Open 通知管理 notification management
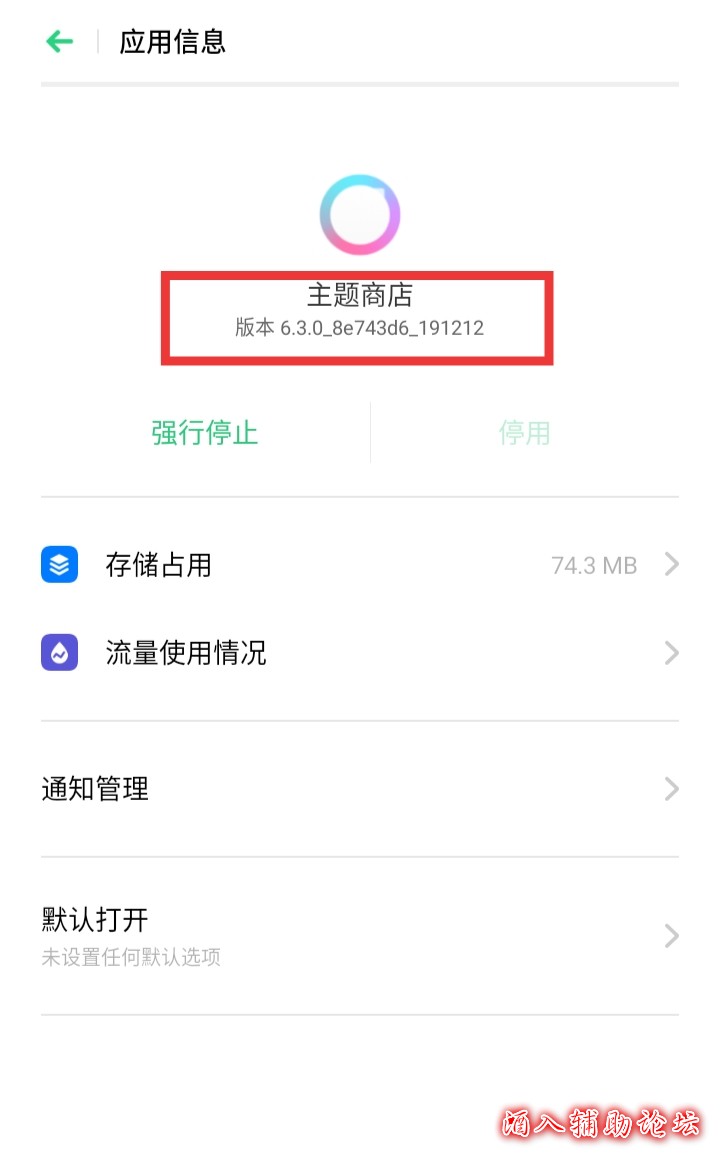 pos(359,789)
